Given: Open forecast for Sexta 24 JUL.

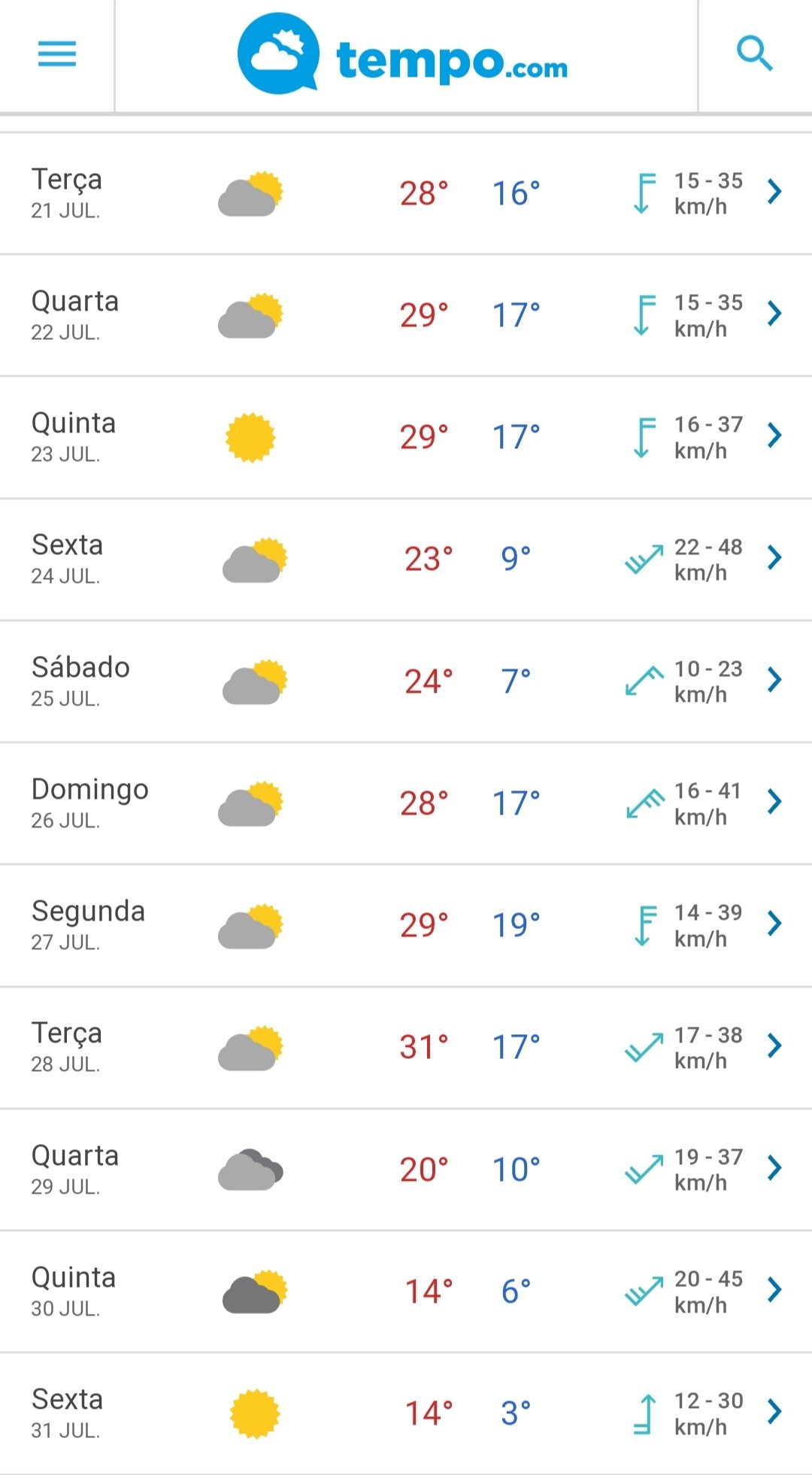Looking at the screenshot, I should (x=406, y=559).
